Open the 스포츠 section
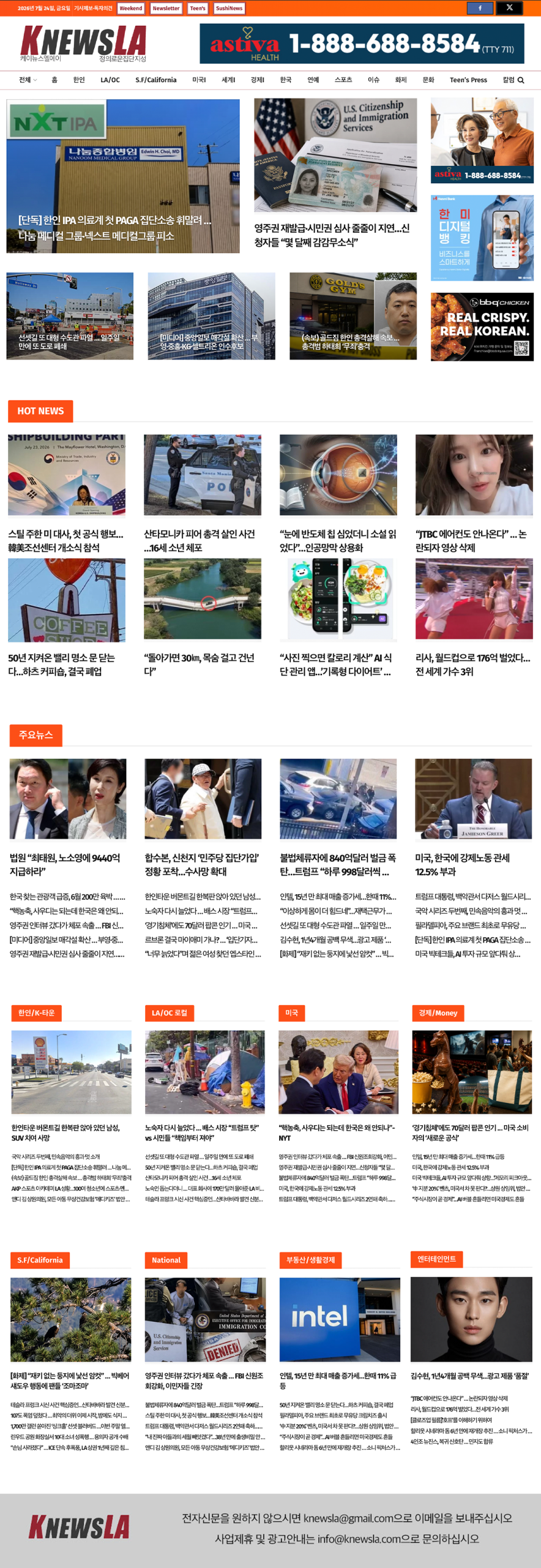The width and height of the screenshot is (541, 1568). [x=343, y=80]
